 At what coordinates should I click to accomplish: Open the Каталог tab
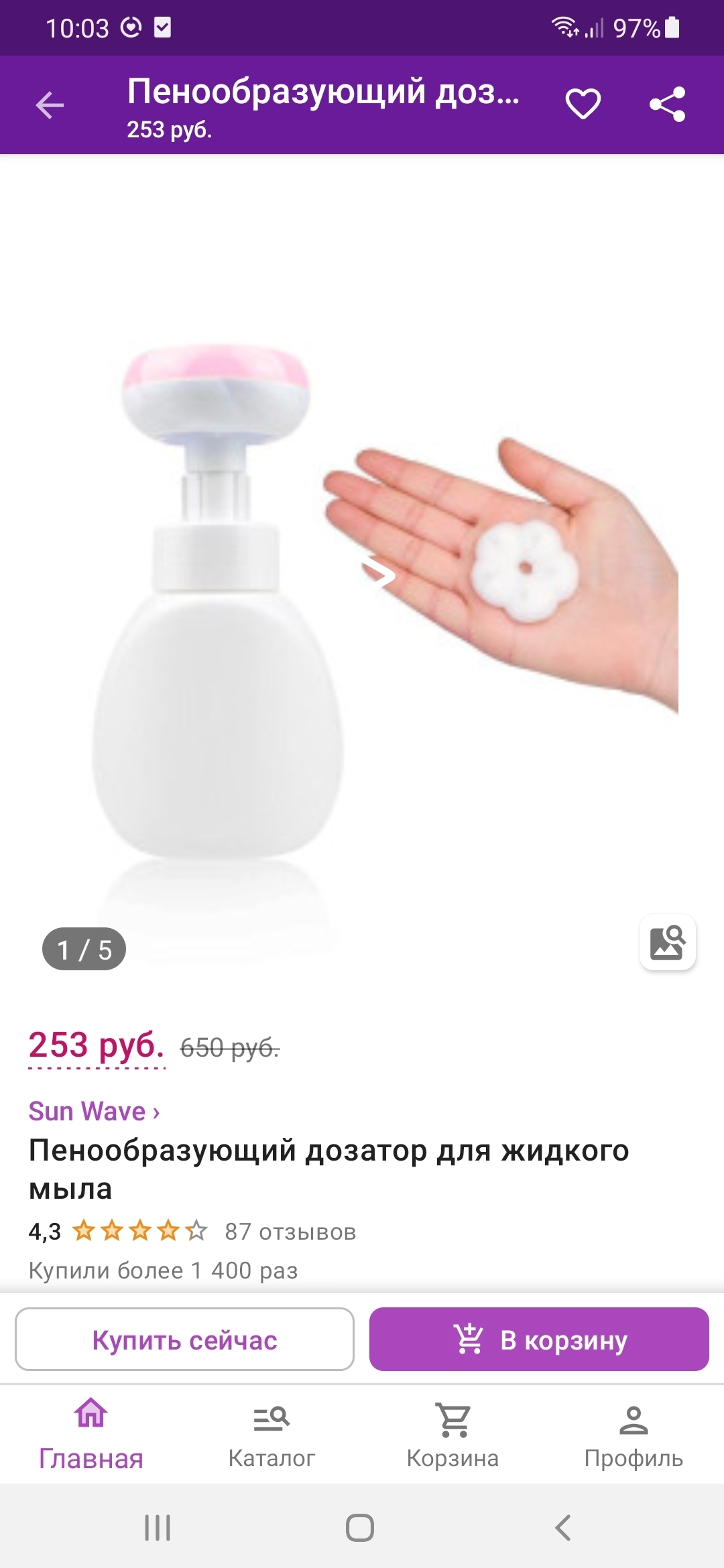[x=271, y=1434]
